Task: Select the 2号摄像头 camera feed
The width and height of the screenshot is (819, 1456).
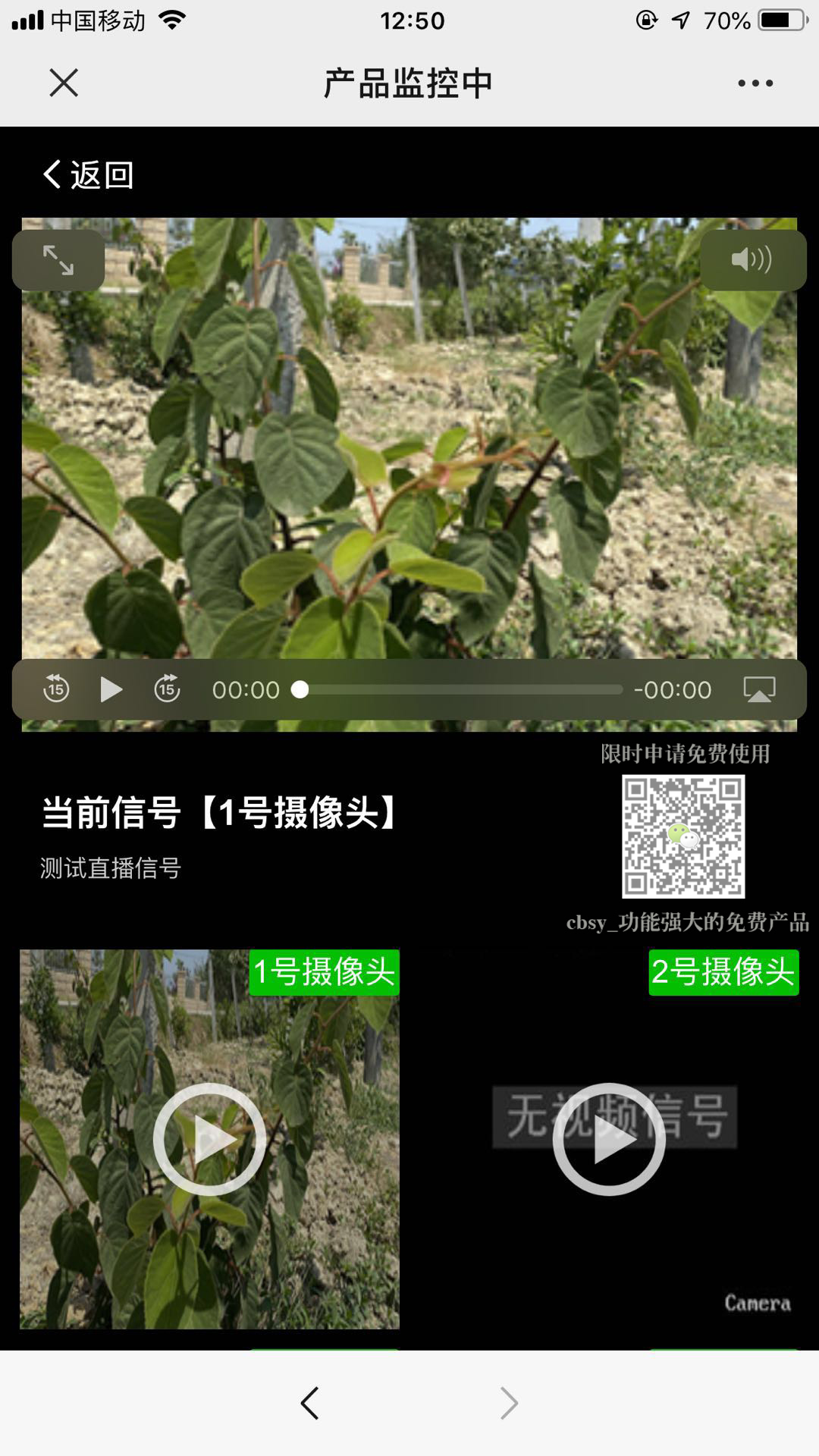Action: (609, 1139)
